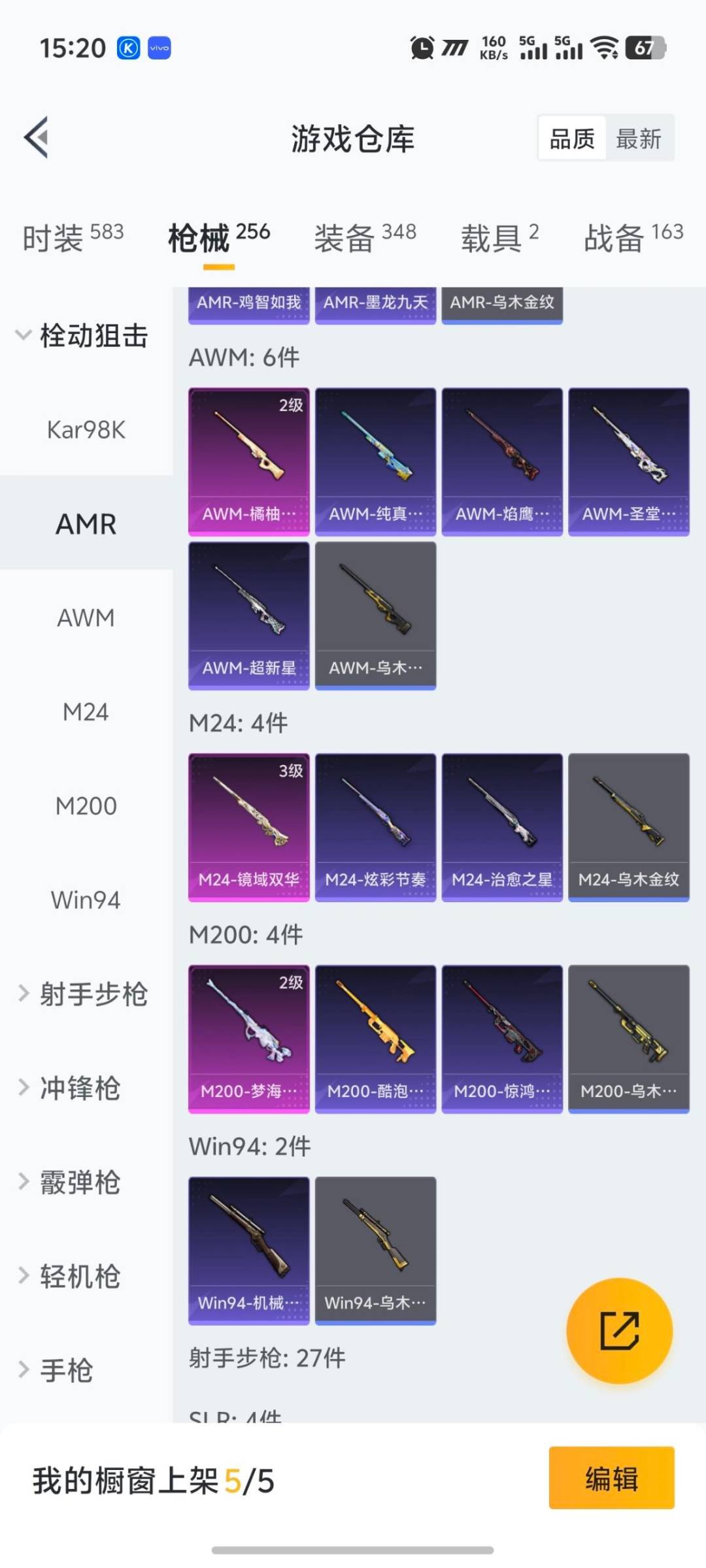706x1568 pixels.
Task: Open the AWM-超新星 skin thumbnail
Action: tap(248, 614)
